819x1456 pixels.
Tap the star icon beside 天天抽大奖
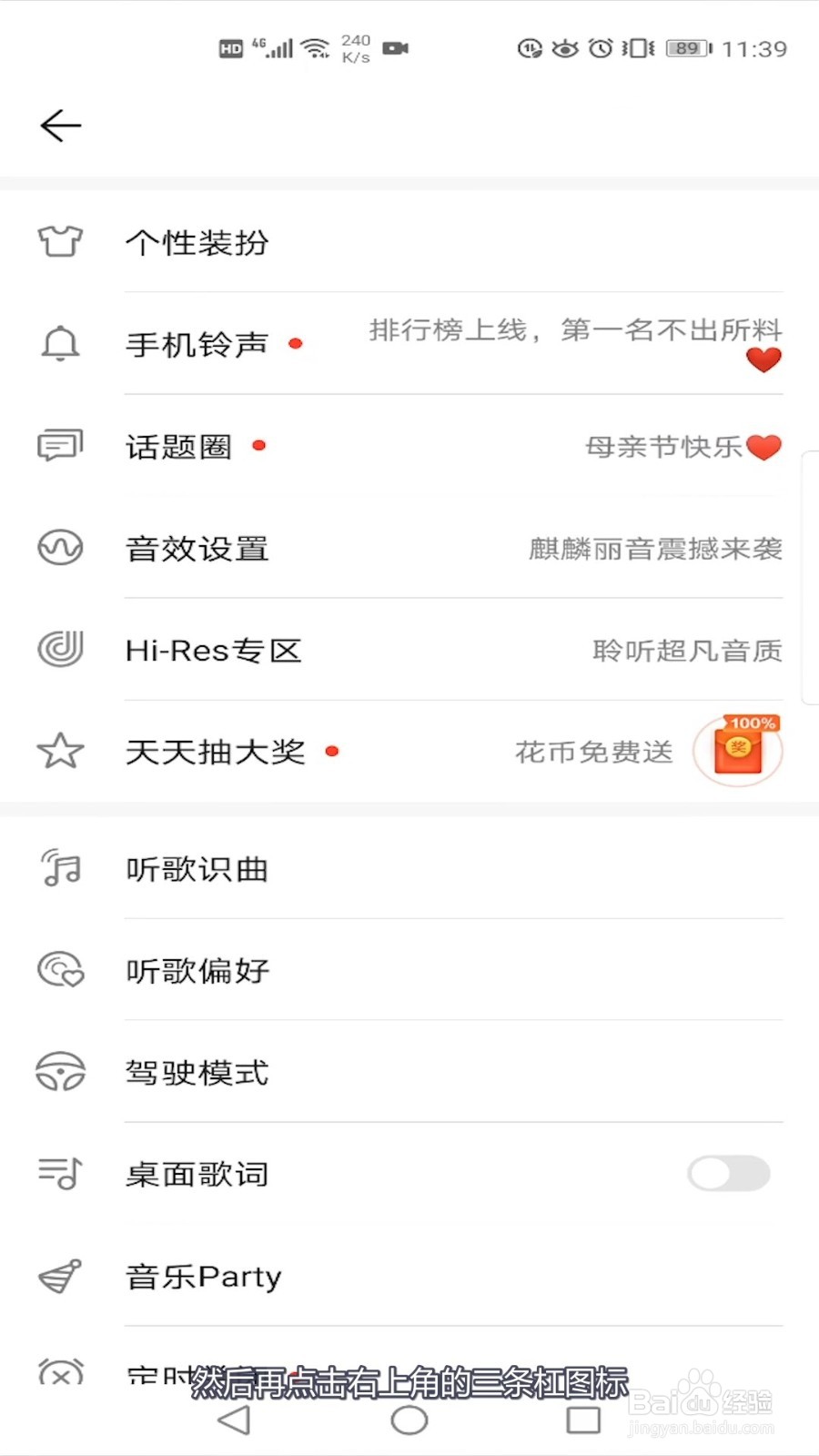59,752
